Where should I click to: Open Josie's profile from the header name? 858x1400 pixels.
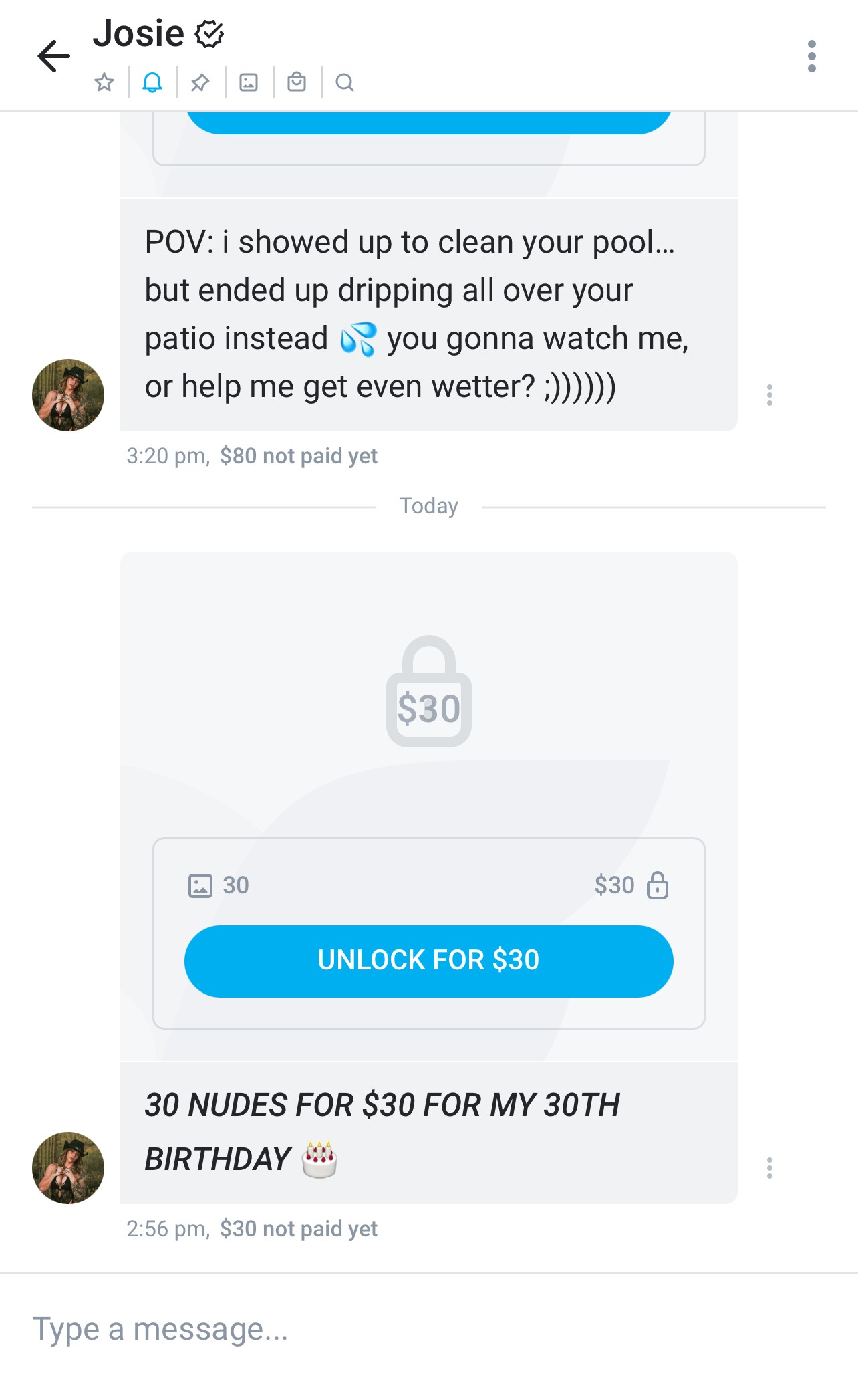tap(139, 33)
